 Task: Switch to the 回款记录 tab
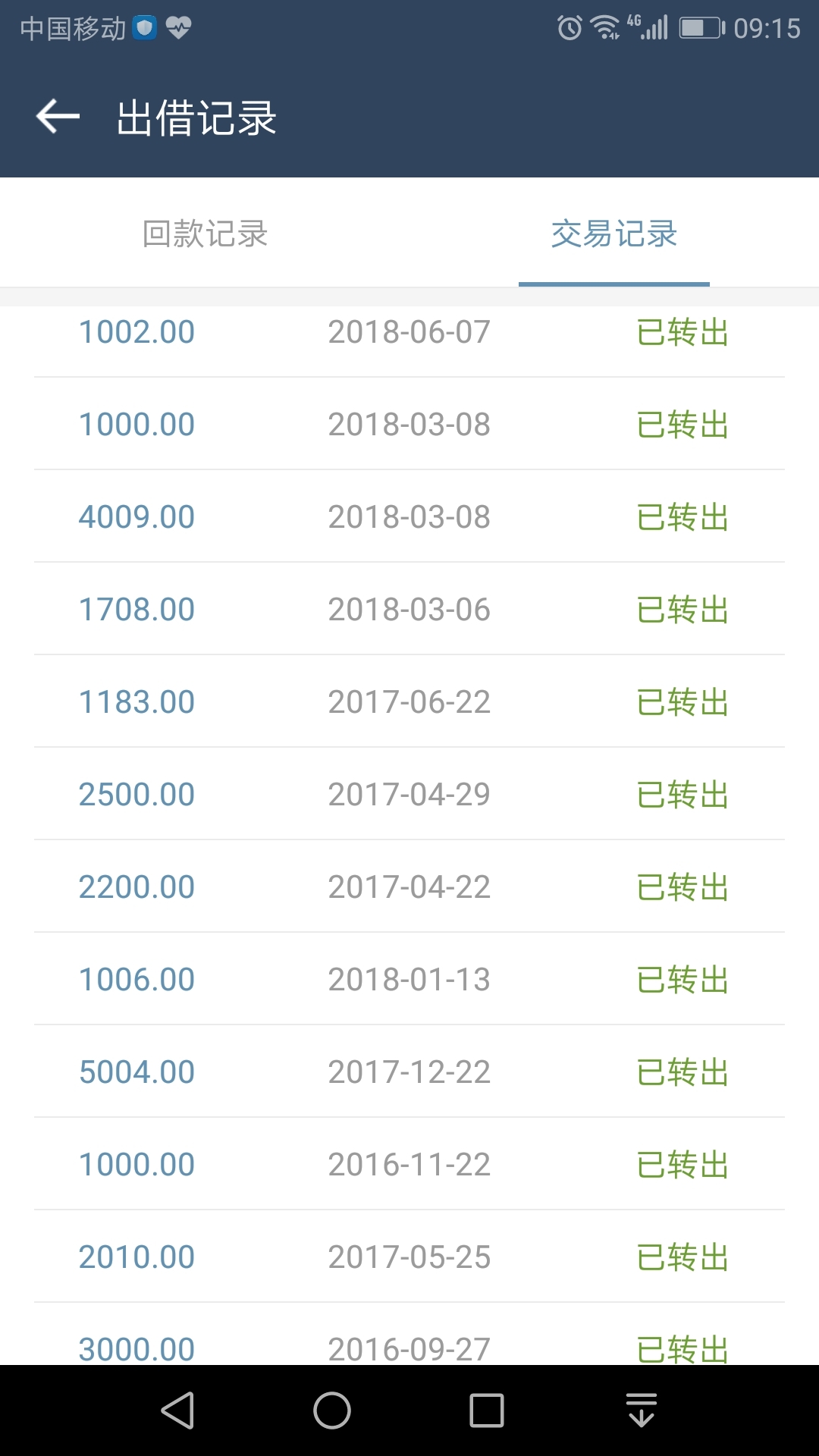tap(205, 234)
